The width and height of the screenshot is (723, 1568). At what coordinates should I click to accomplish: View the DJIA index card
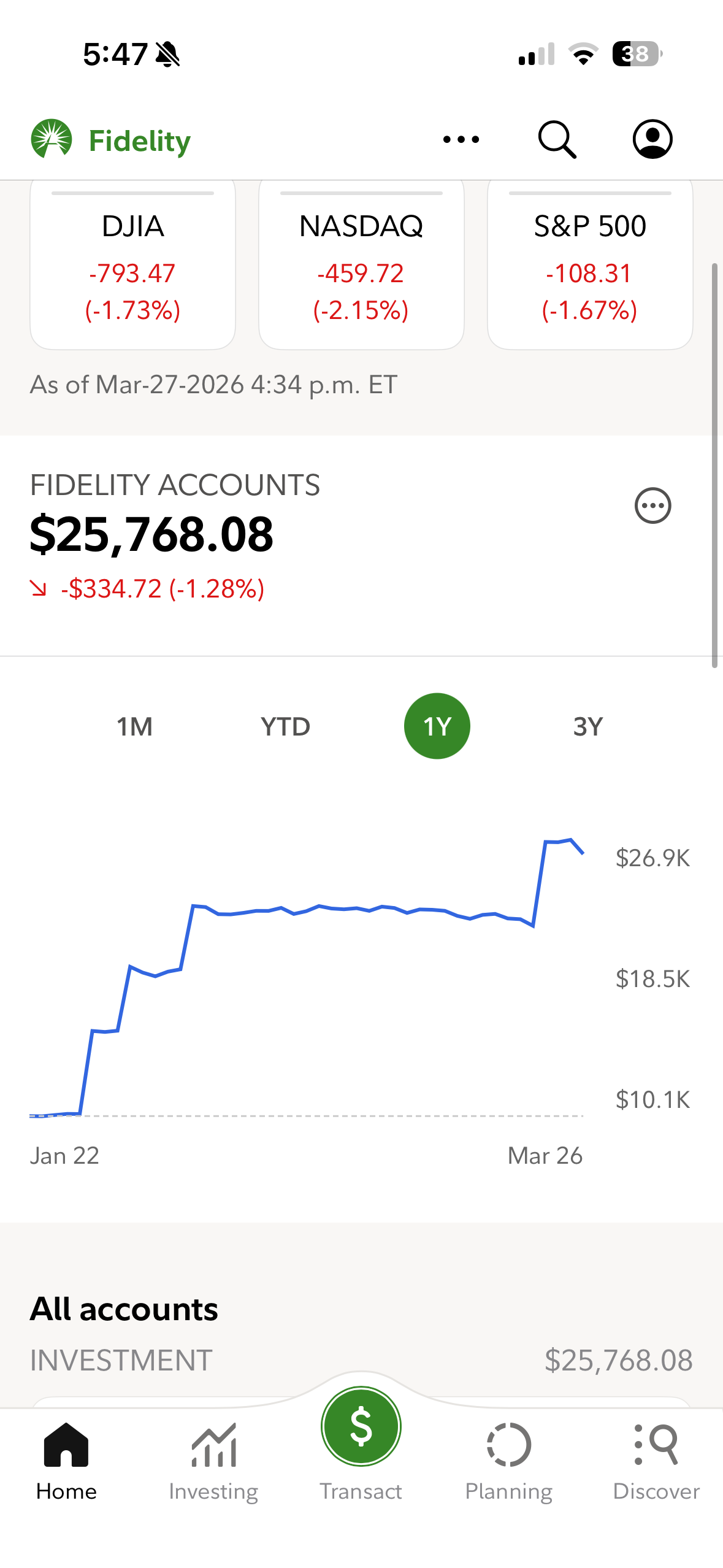(133, 267)
